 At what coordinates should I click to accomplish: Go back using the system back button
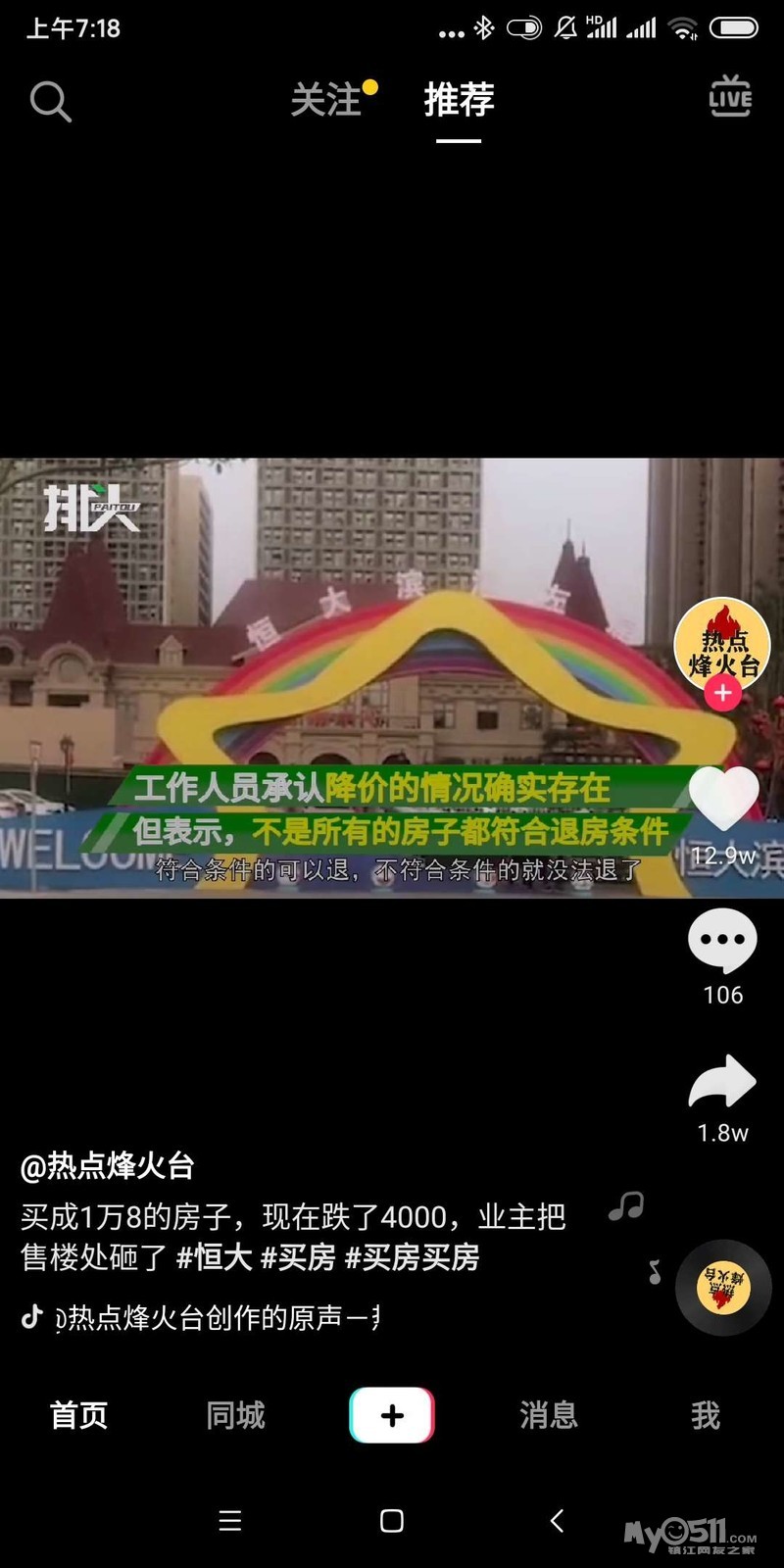557,1521
